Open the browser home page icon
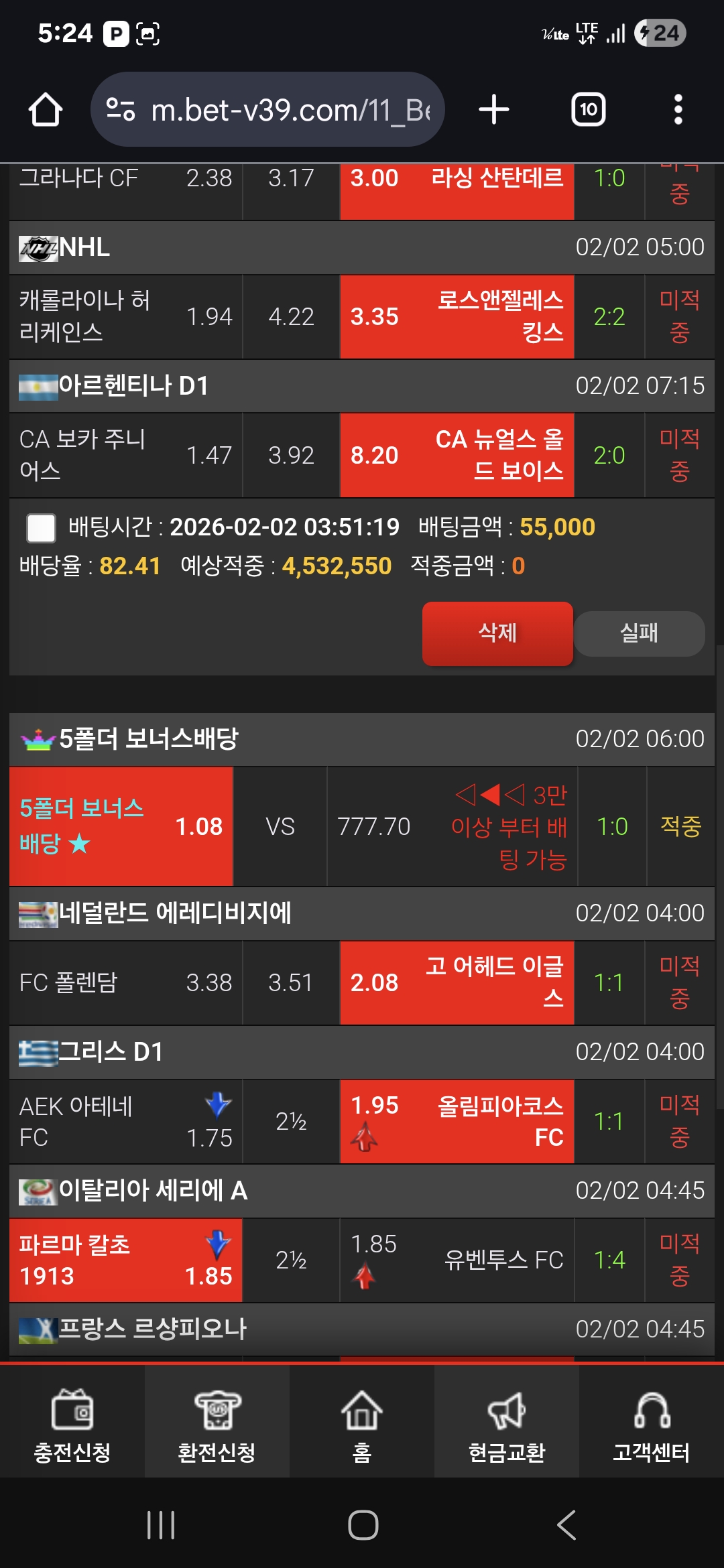Image resolution: width=724 pixels, height=1568 pixels. tap(46, 109)
